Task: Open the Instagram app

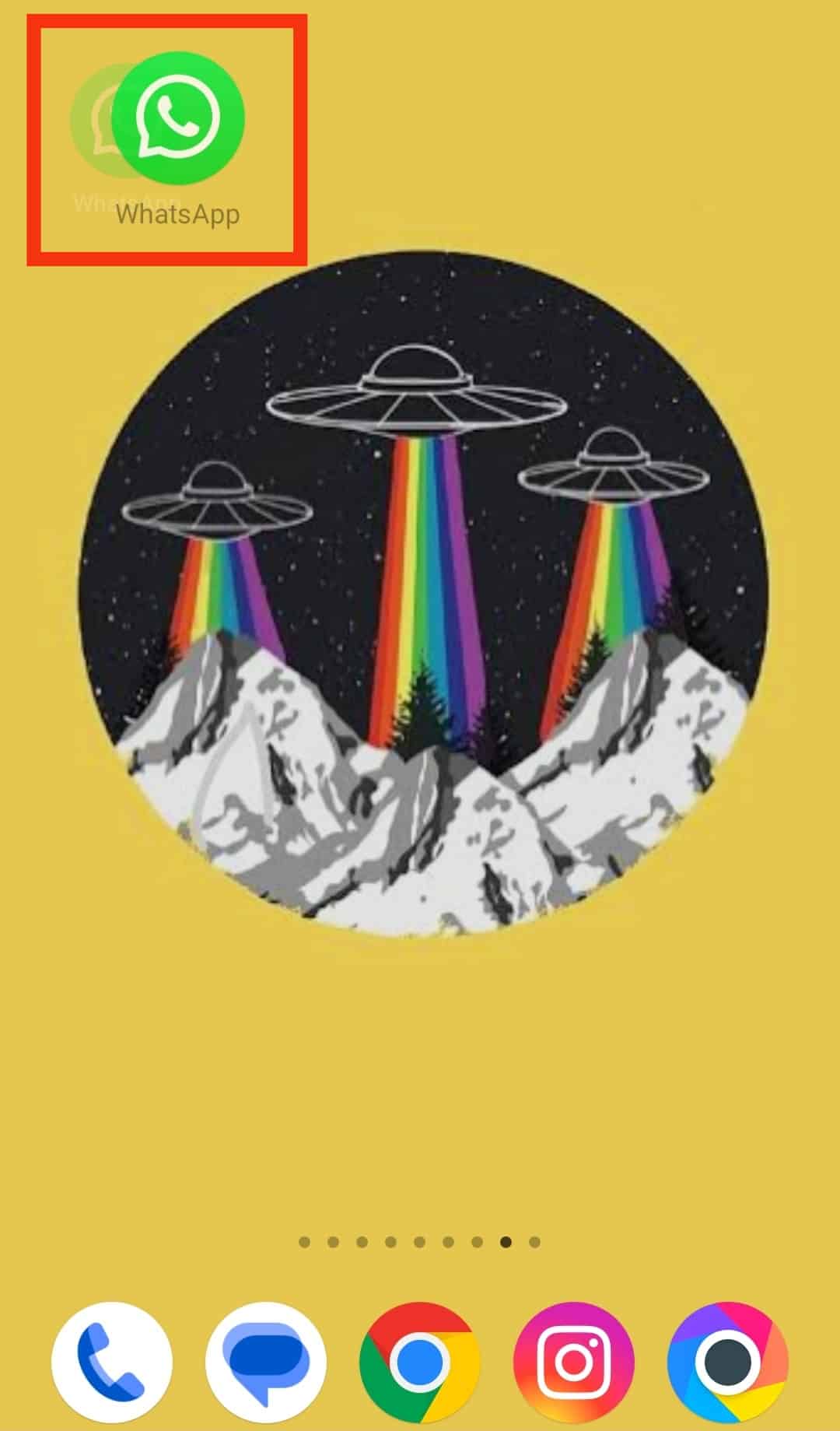Action: (574, 1363)
